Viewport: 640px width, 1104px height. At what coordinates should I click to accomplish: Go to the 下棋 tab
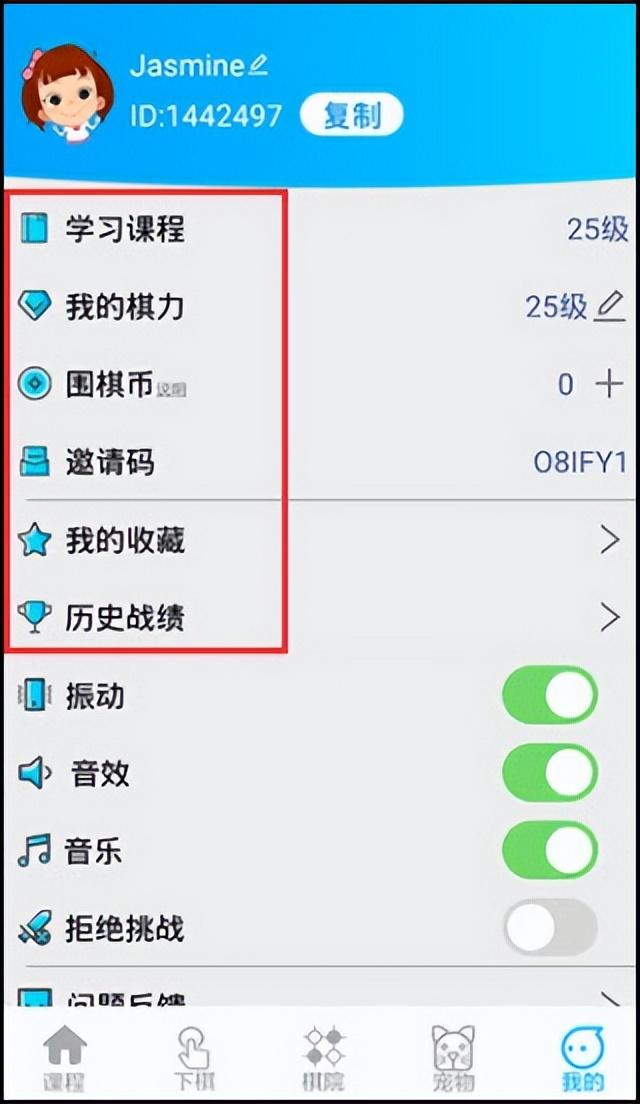(193, 1058)
